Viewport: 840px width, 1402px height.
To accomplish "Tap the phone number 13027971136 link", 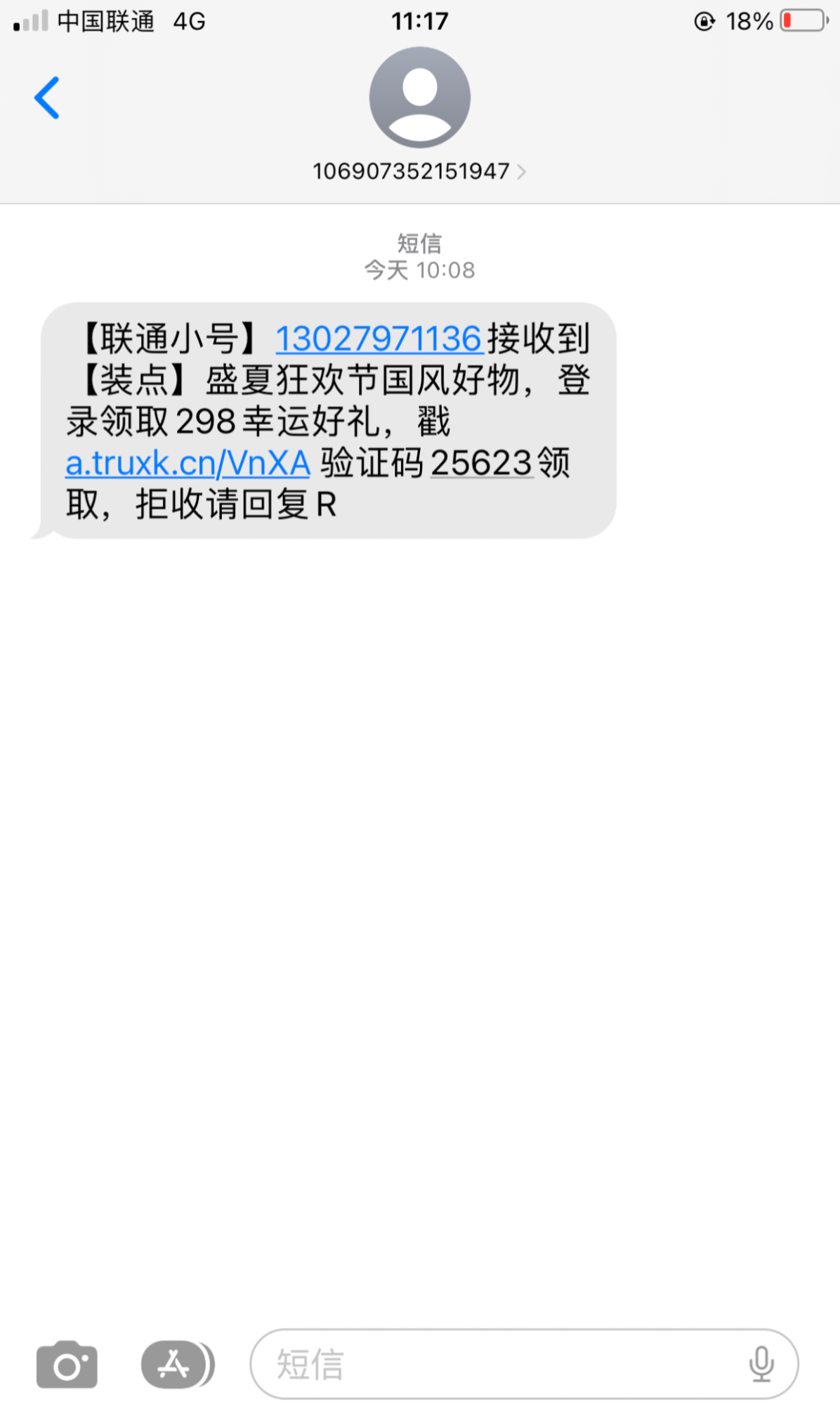I will pyautogui.click(x=378, y=339).
